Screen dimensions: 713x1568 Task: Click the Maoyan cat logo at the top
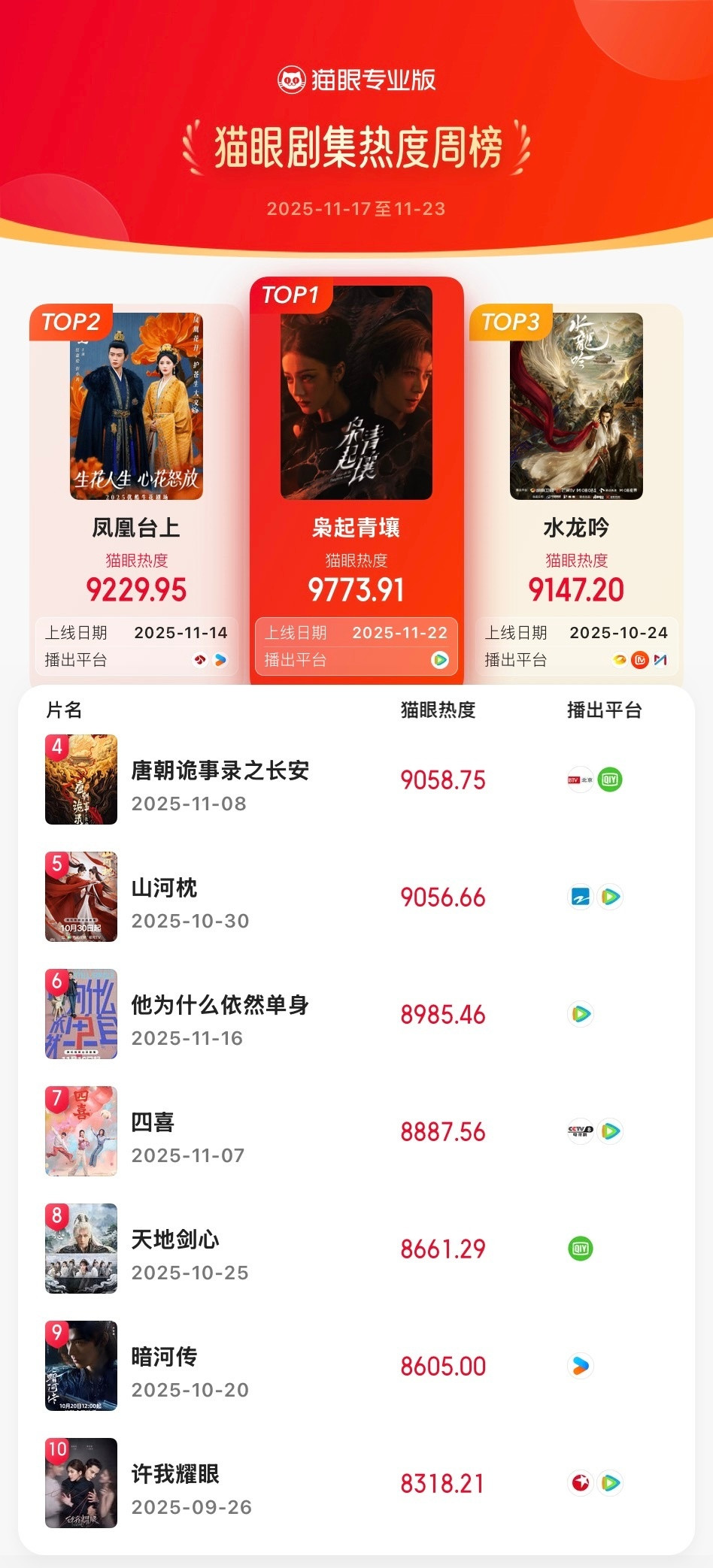pyautogui.click(x=292, y=77)
